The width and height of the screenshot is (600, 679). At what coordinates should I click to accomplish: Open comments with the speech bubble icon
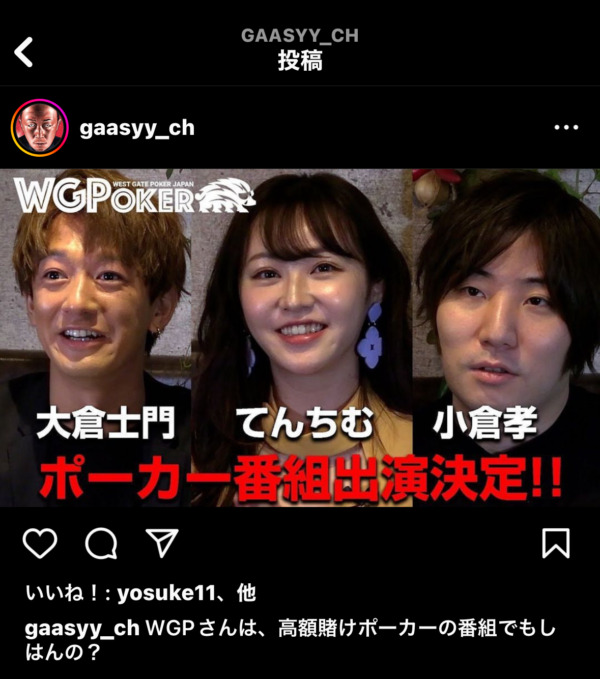point(101,543)
